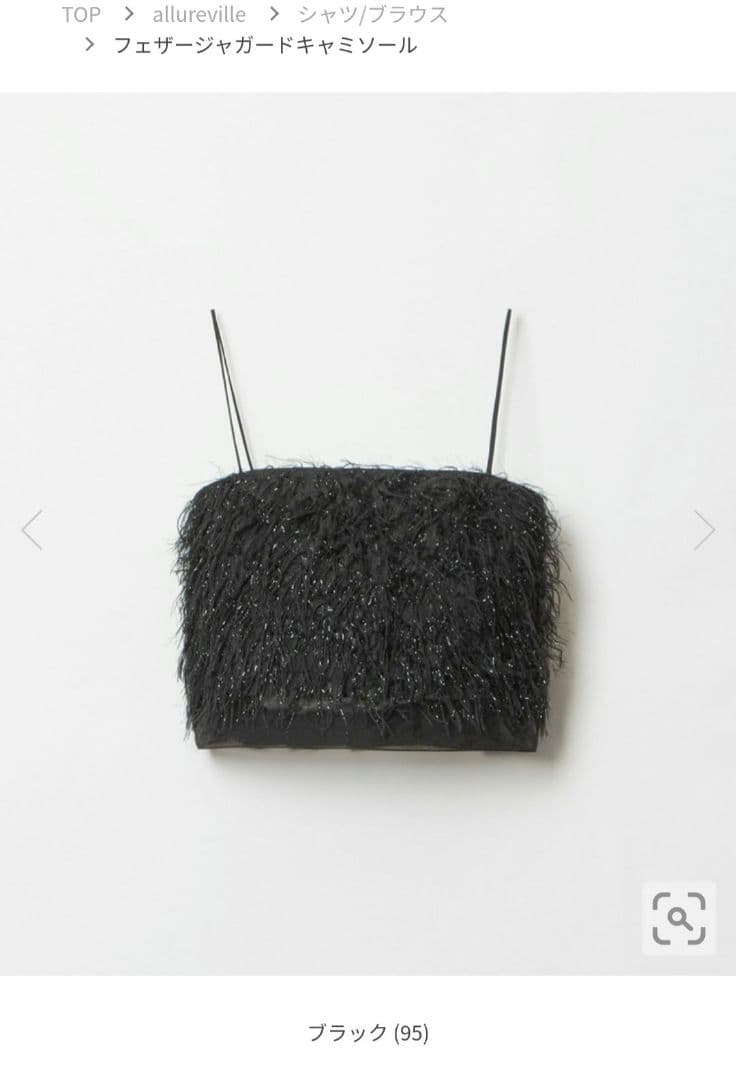This screenshot has width=736, height=1080.
Task: Open the シャツ/ブラウス category breadcrumb
Action: pyautogui.click(x=372, y=14)
